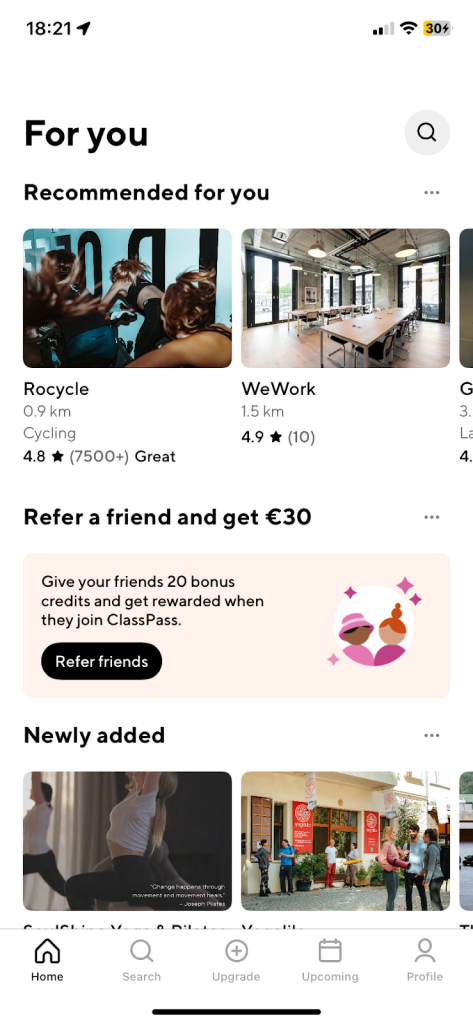Tap the Refer friends button
The width and height of the screenshot is (473, 1024).
[x=101, y=662]
